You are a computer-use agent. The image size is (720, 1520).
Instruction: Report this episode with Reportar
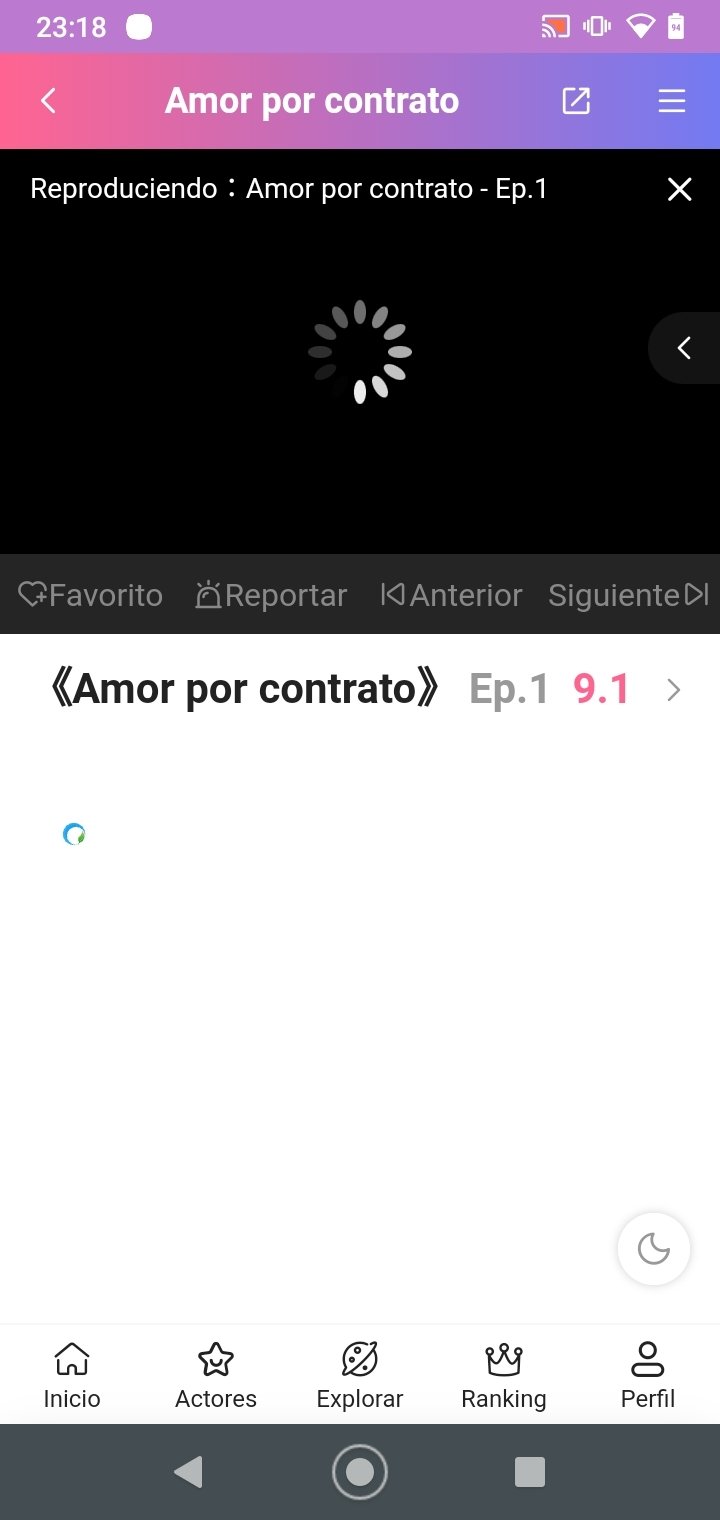point(271,595)
